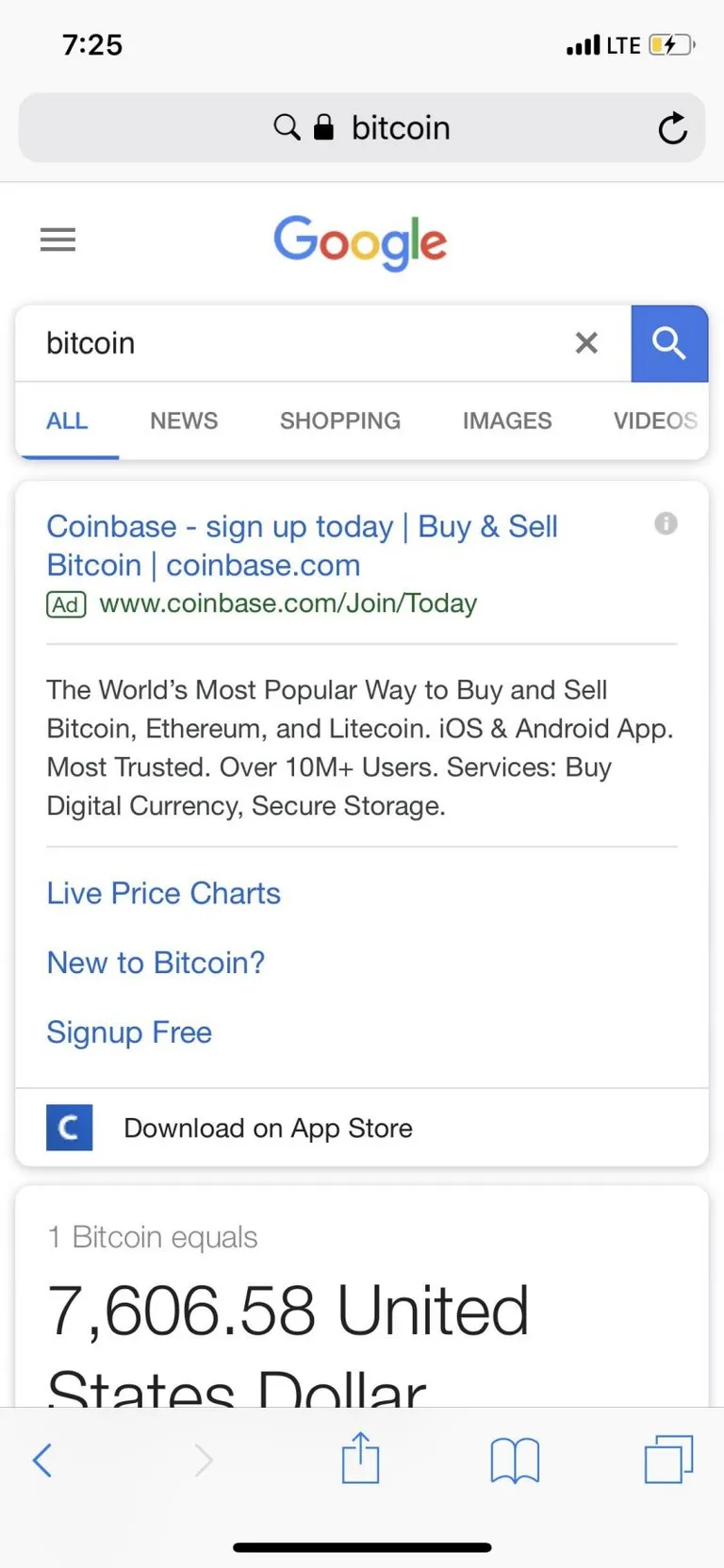Open the Safari share sheet

pyautogui.click(x=360, y=1458)
